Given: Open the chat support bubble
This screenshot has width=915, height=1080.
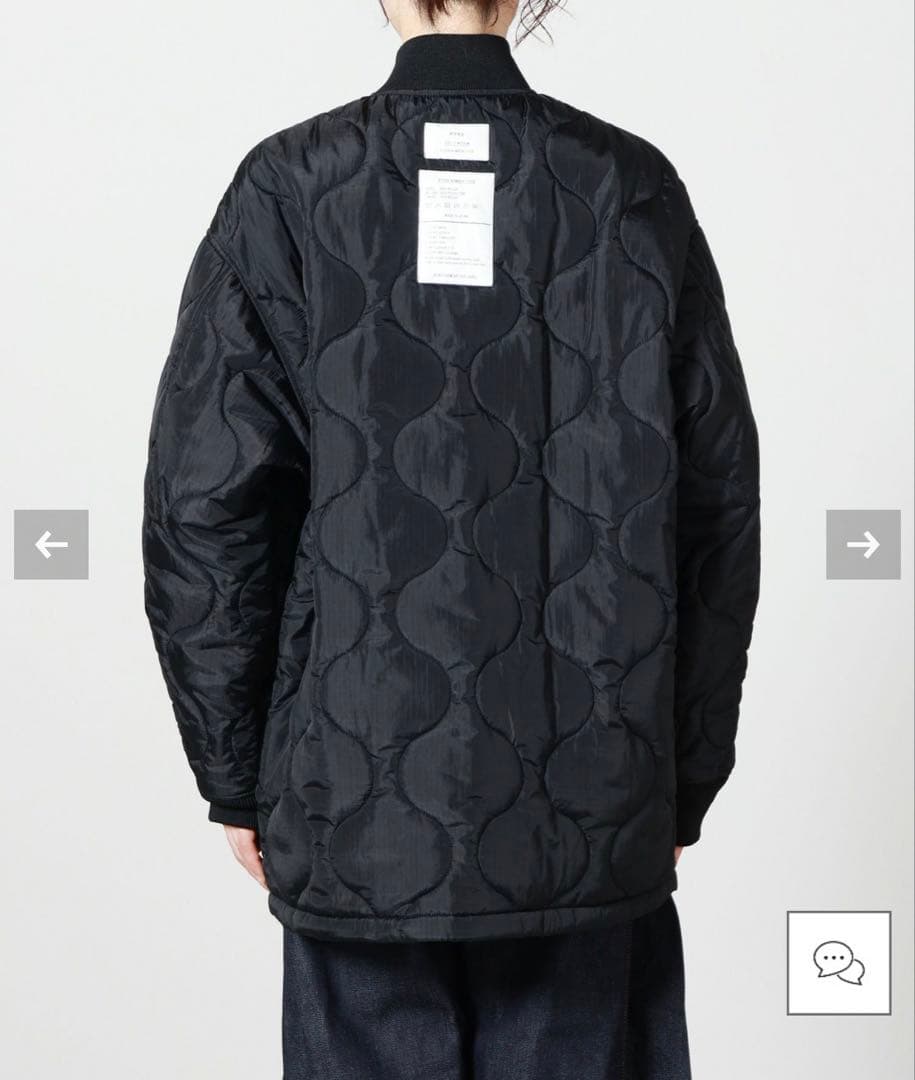Looking at the screenshot, I should [x=838, y=963].
